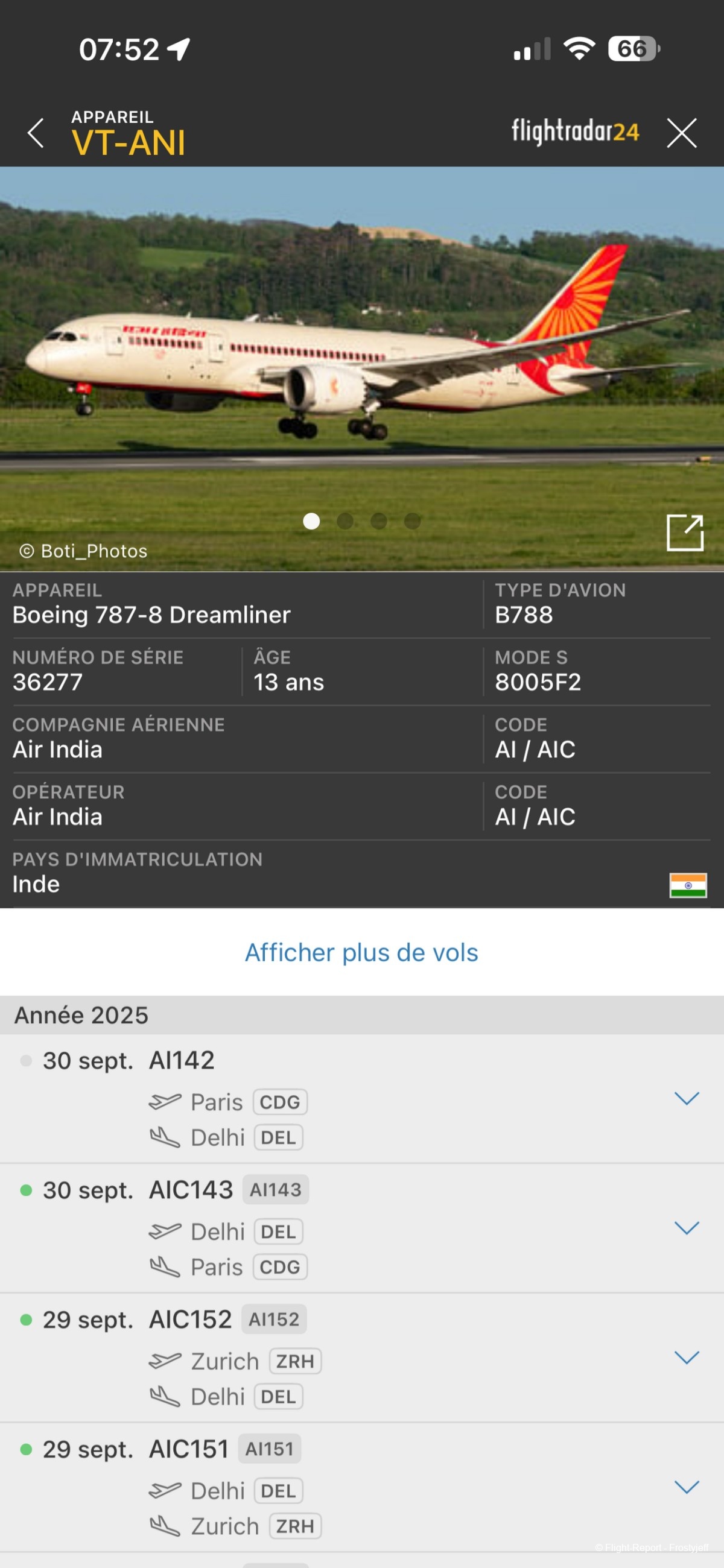Image resolution: width=724 pixels, height=1568 pixels.
Task: Tap "Afficher plus de vols" link
Action: (361, 953)
